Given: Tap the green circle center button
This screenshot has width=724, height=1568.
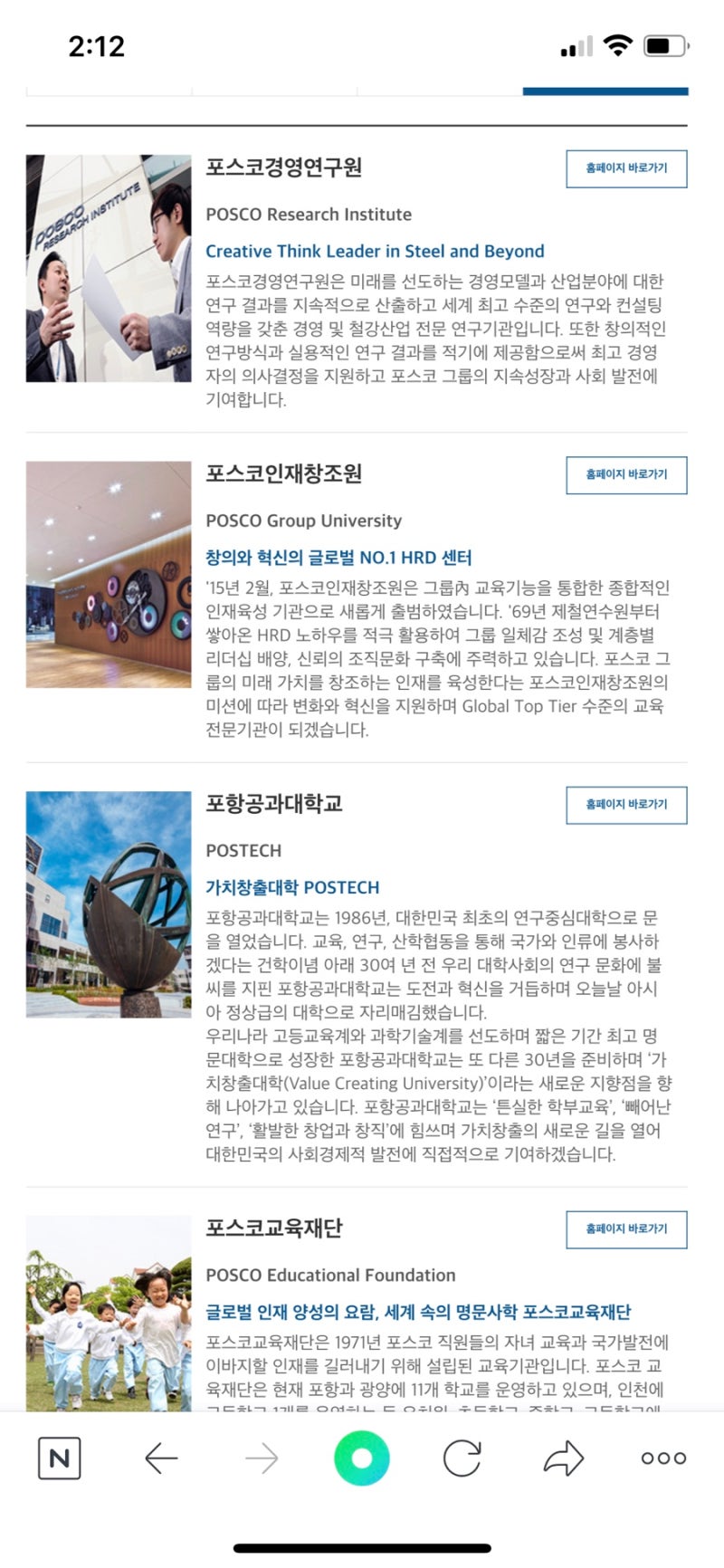Looking at the screenshot, I should 361,1458.
